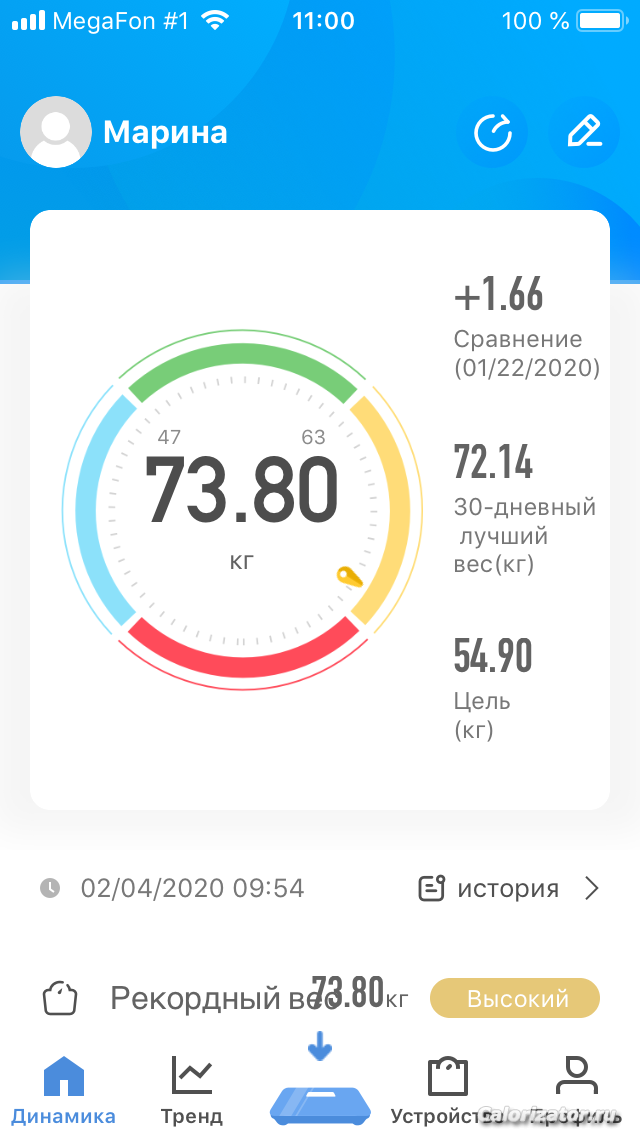The height and width of the screenshot is (1136, 640).
Task: Open the edit pencil icon
Action: (584, 133)
